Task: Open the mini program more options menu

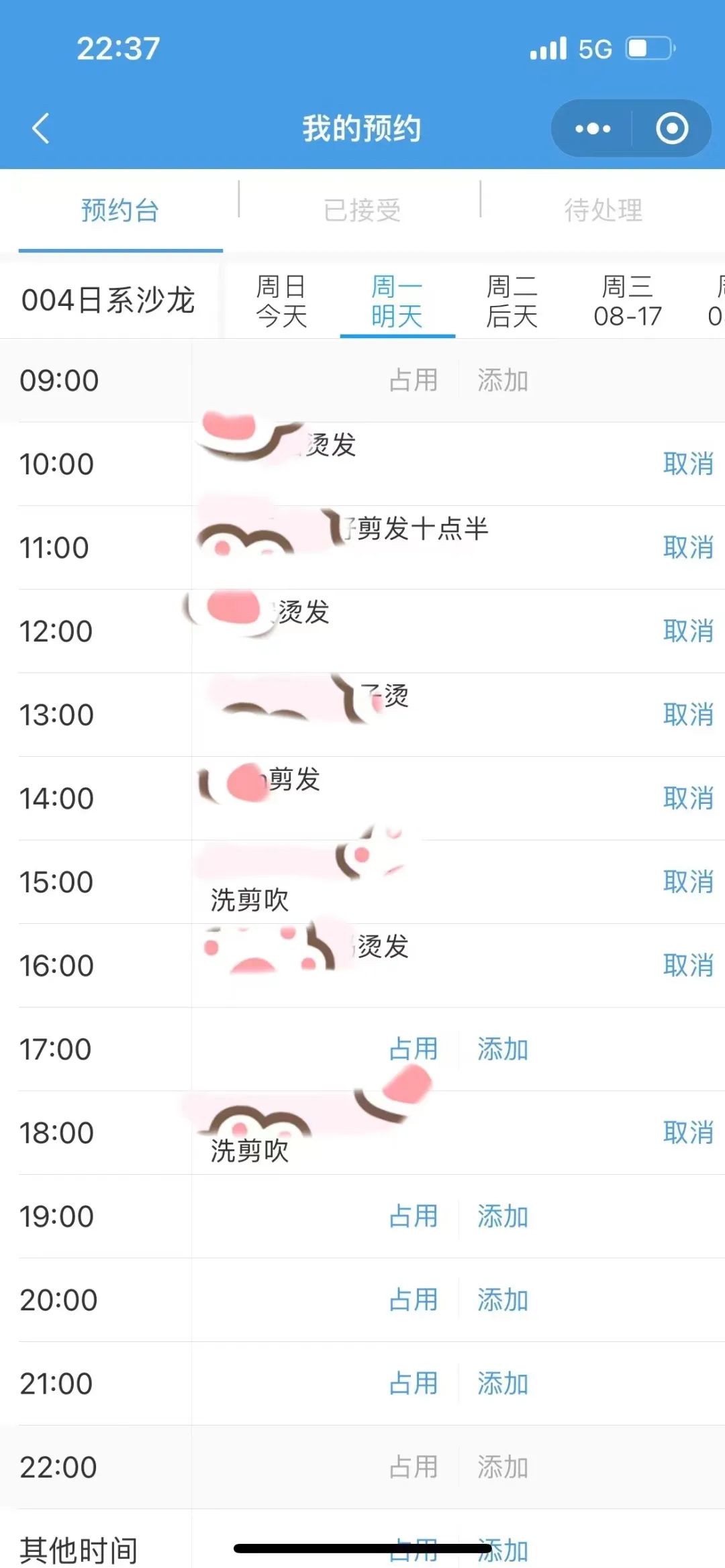Action: coord(593,128)
